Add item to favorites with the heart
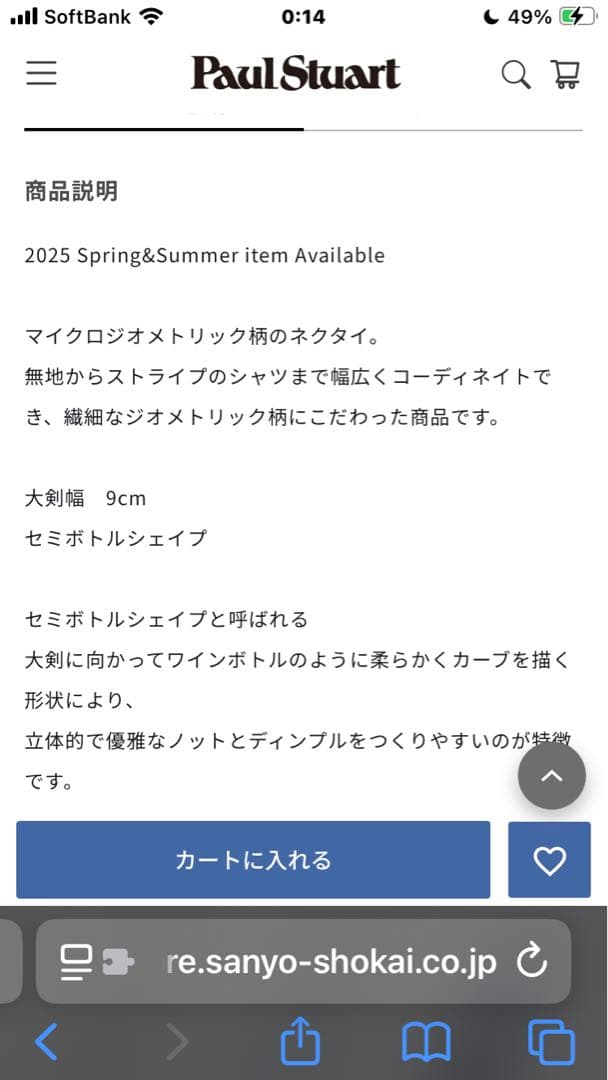The width and height of the screenshot is (608, 1080). (x=549, y=860)
